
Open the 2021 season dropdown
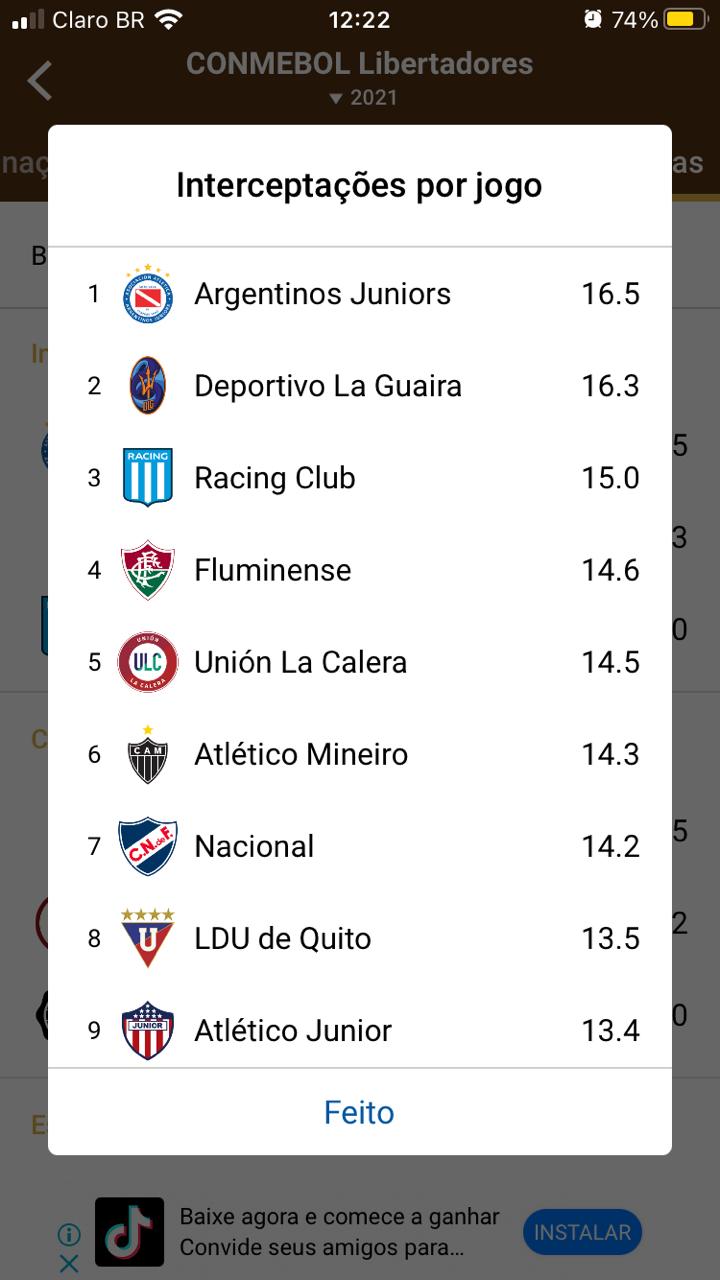363,98
